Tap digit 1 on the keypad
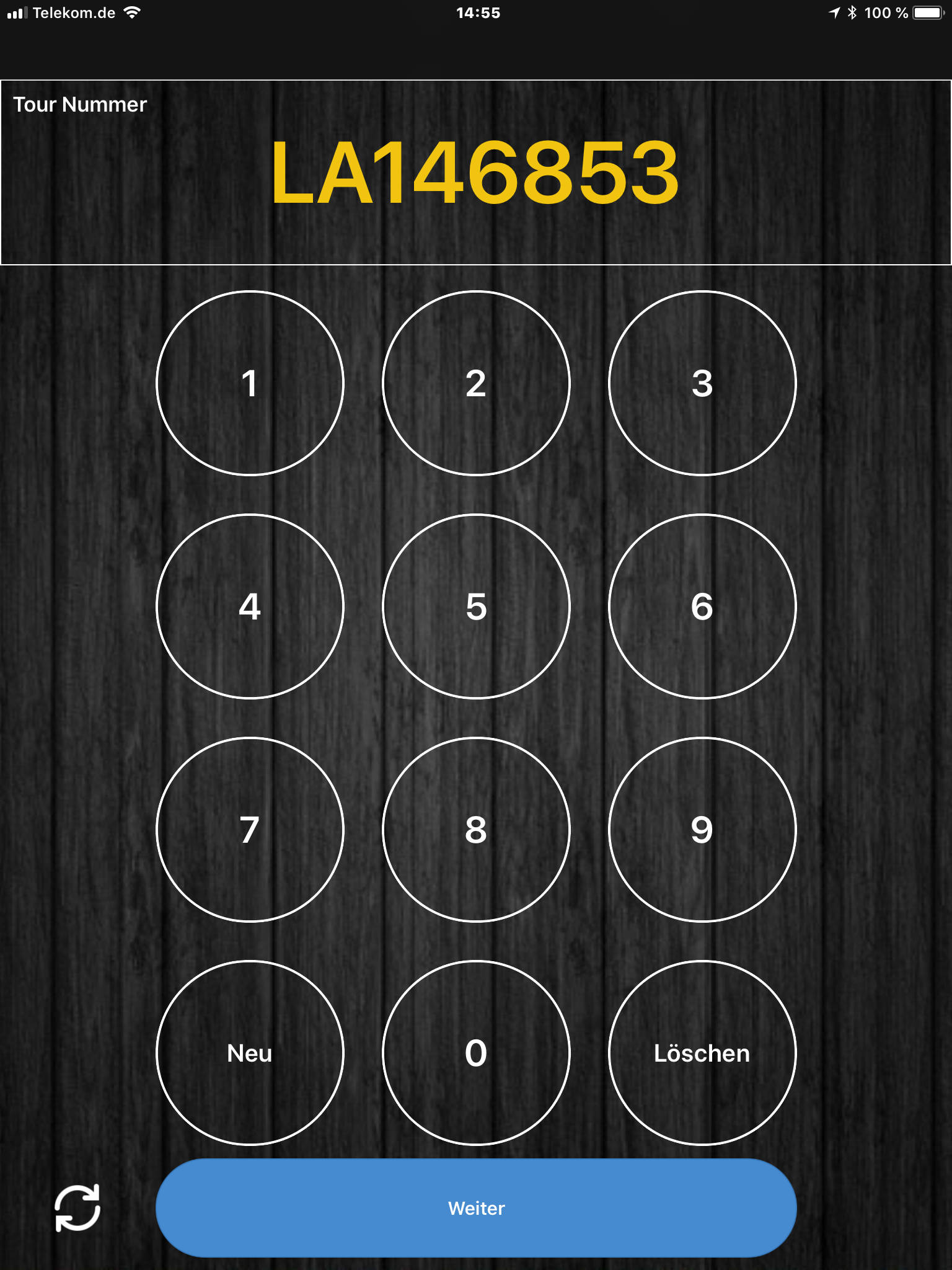Screen dimensions: 952x1270 pyautogui.click(x=250, y=383)
